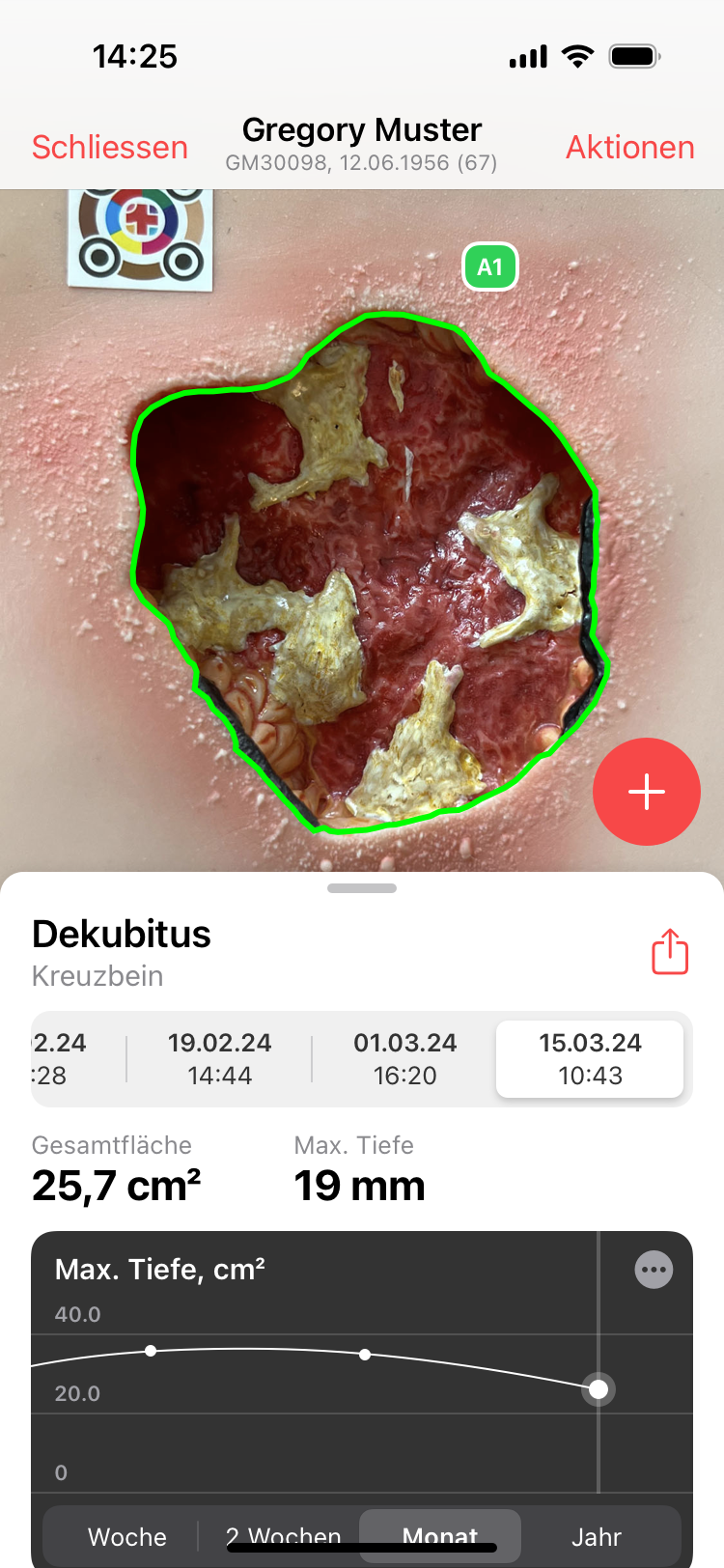
Task: Tap the cellular signal bars icon
Action: 525,55
